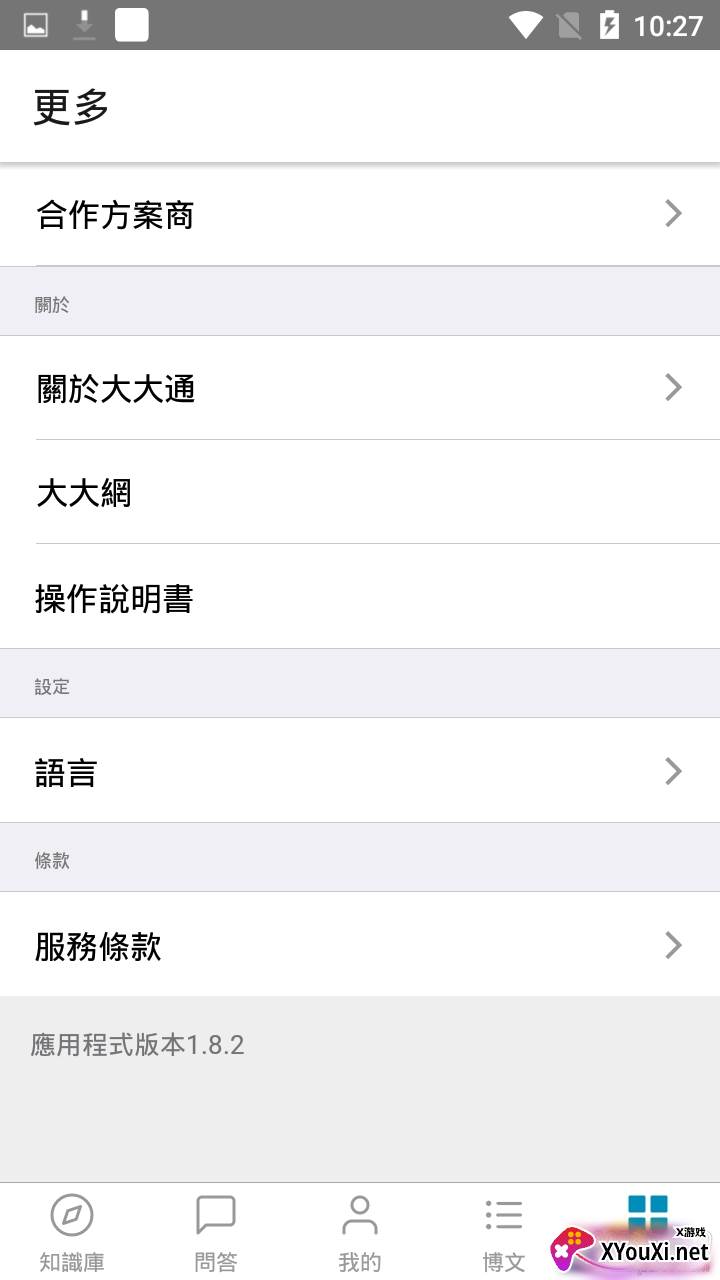This screenshot has height=1280, width=720.
Task: Switch to the 博文 tab
Action: pos(504,1232)
